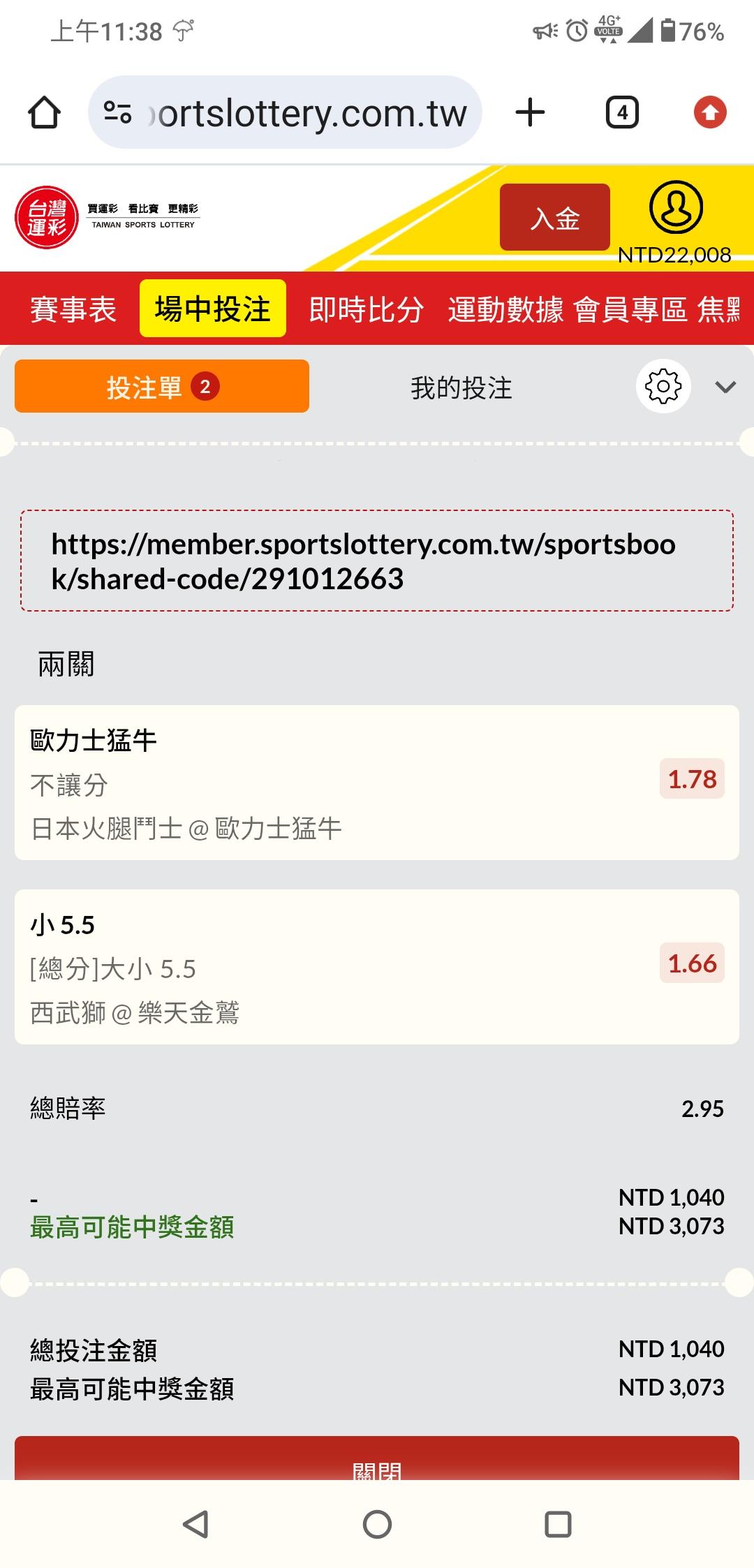Open the 即時比分 live scores tab
The width and height of the screenshot is (754, 1568).
pos(367,309)
